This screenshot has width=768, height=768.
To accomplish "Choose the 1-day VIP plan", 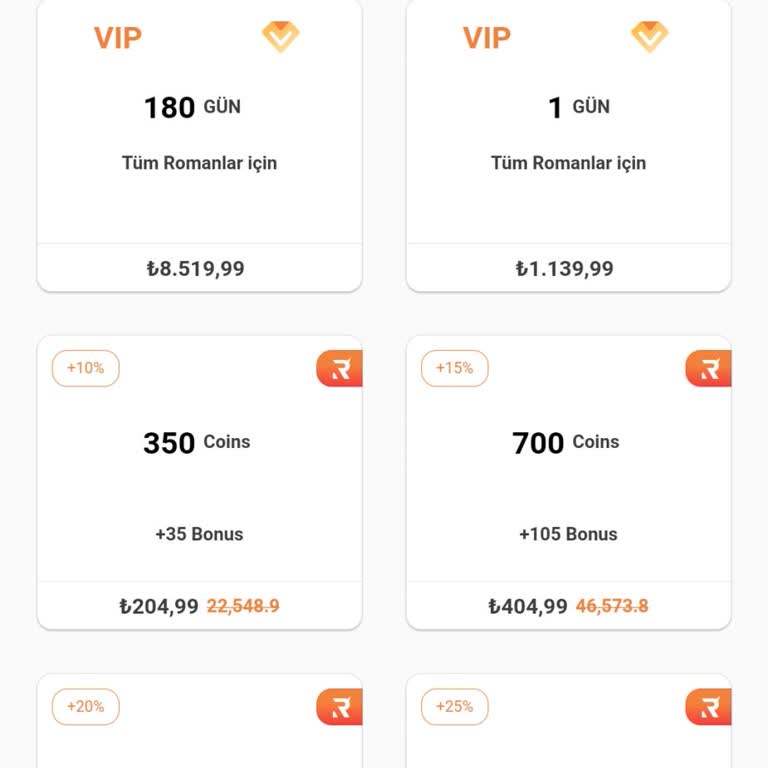I will point(568,145).
